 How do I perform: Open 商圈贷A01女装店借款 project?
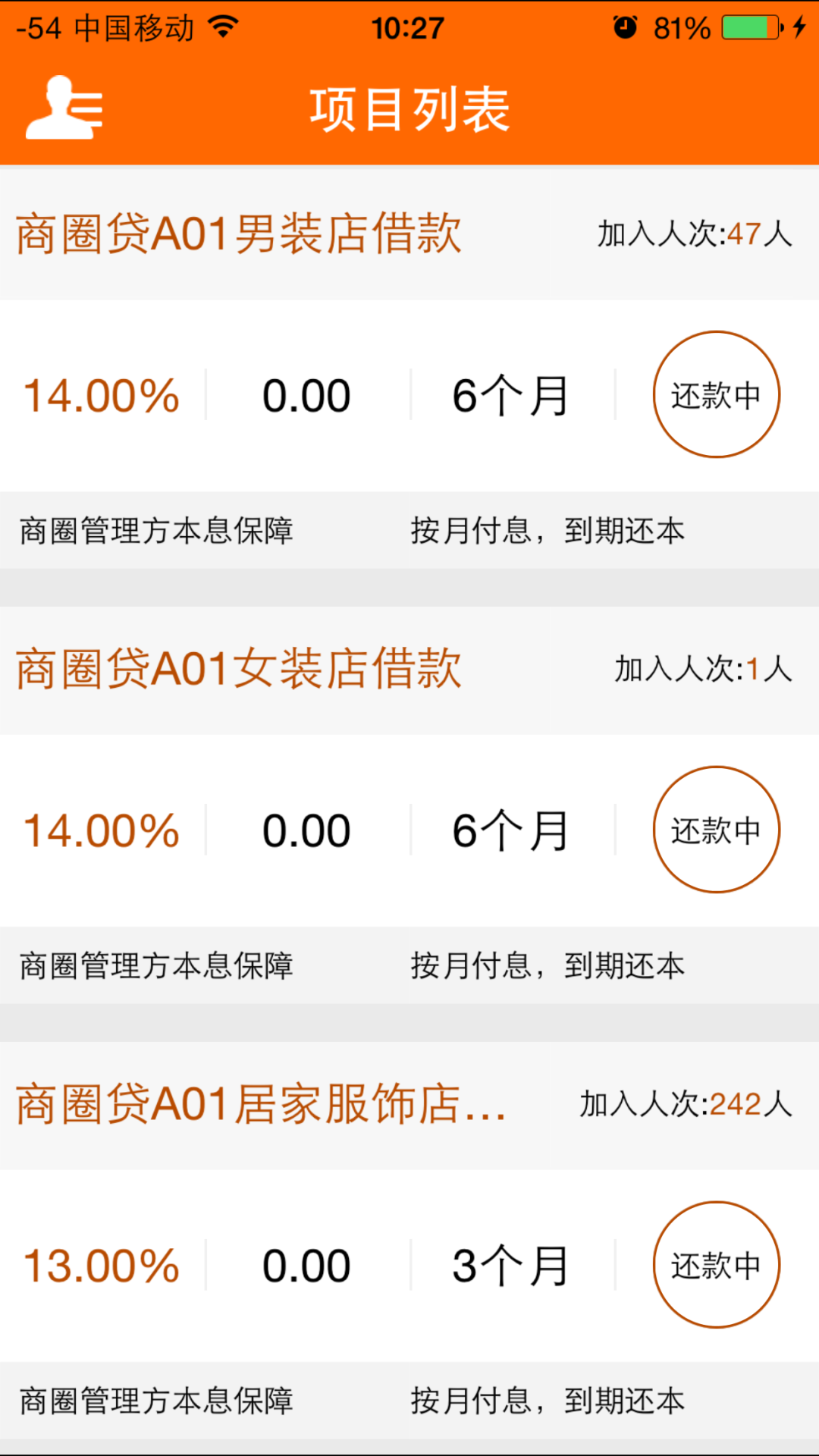[238, 668]
